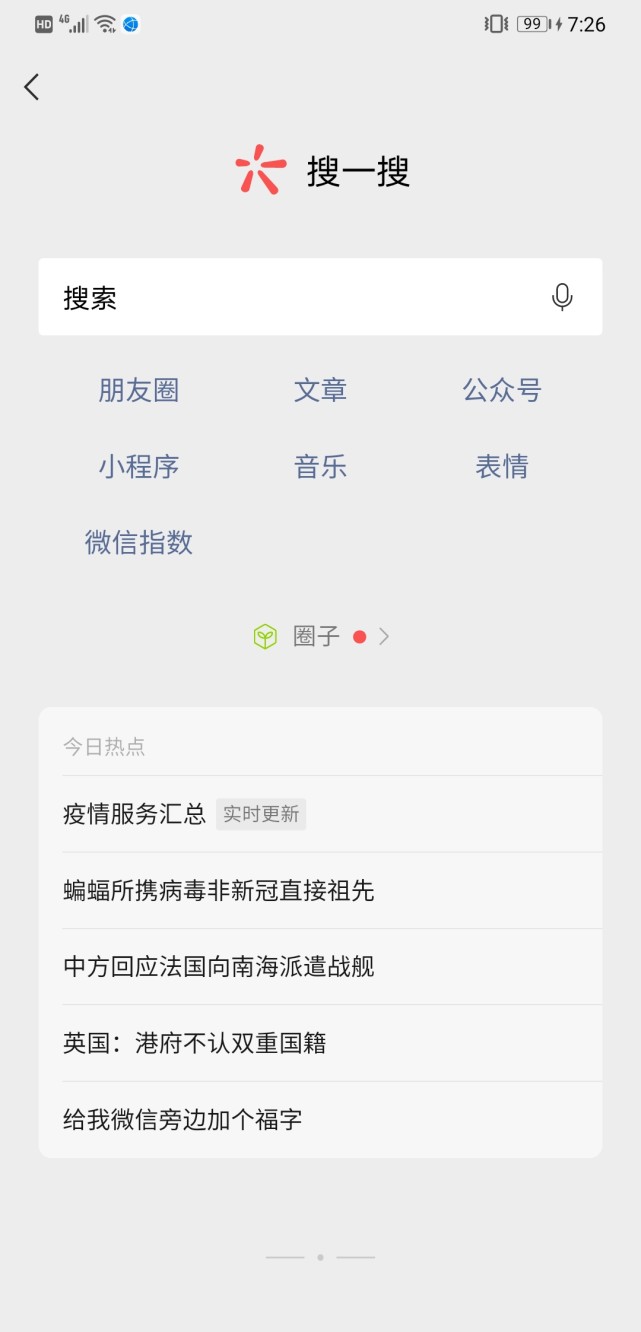Search within 公众号
641x1332 pixels.
(x=501, y=390)
